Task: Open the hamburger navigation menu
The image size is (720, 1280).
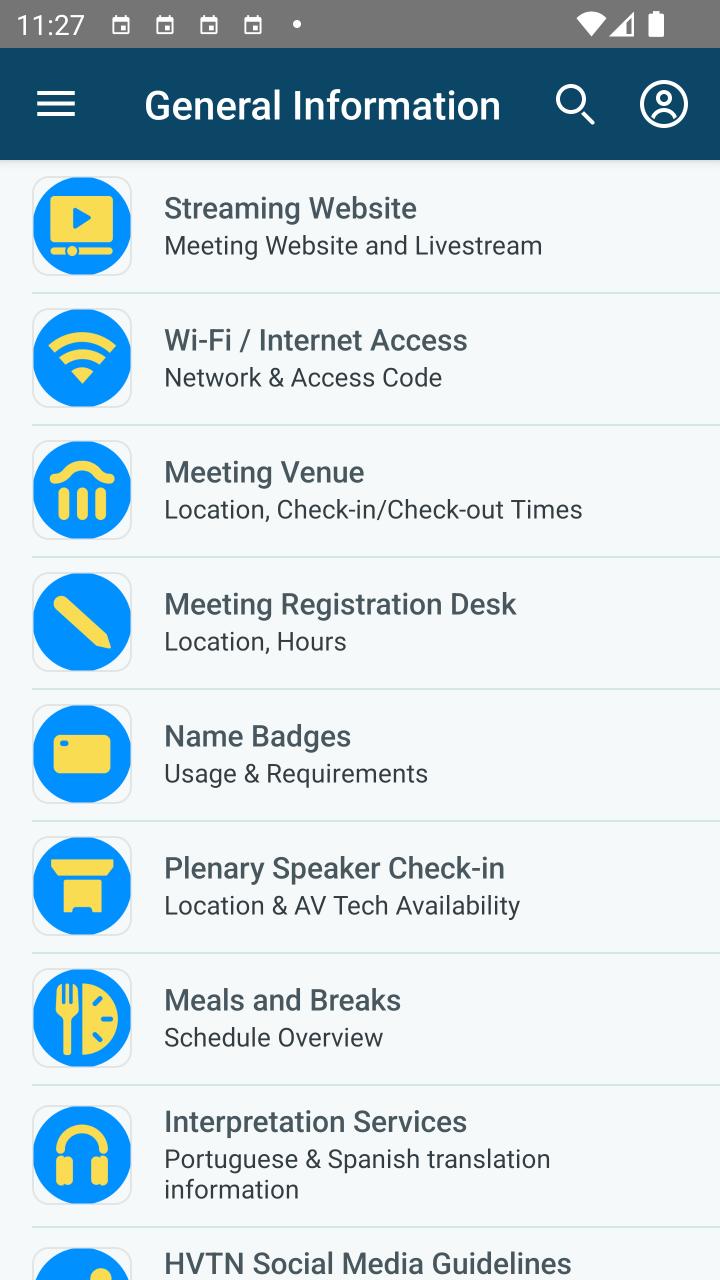Action: coord(56,104)
